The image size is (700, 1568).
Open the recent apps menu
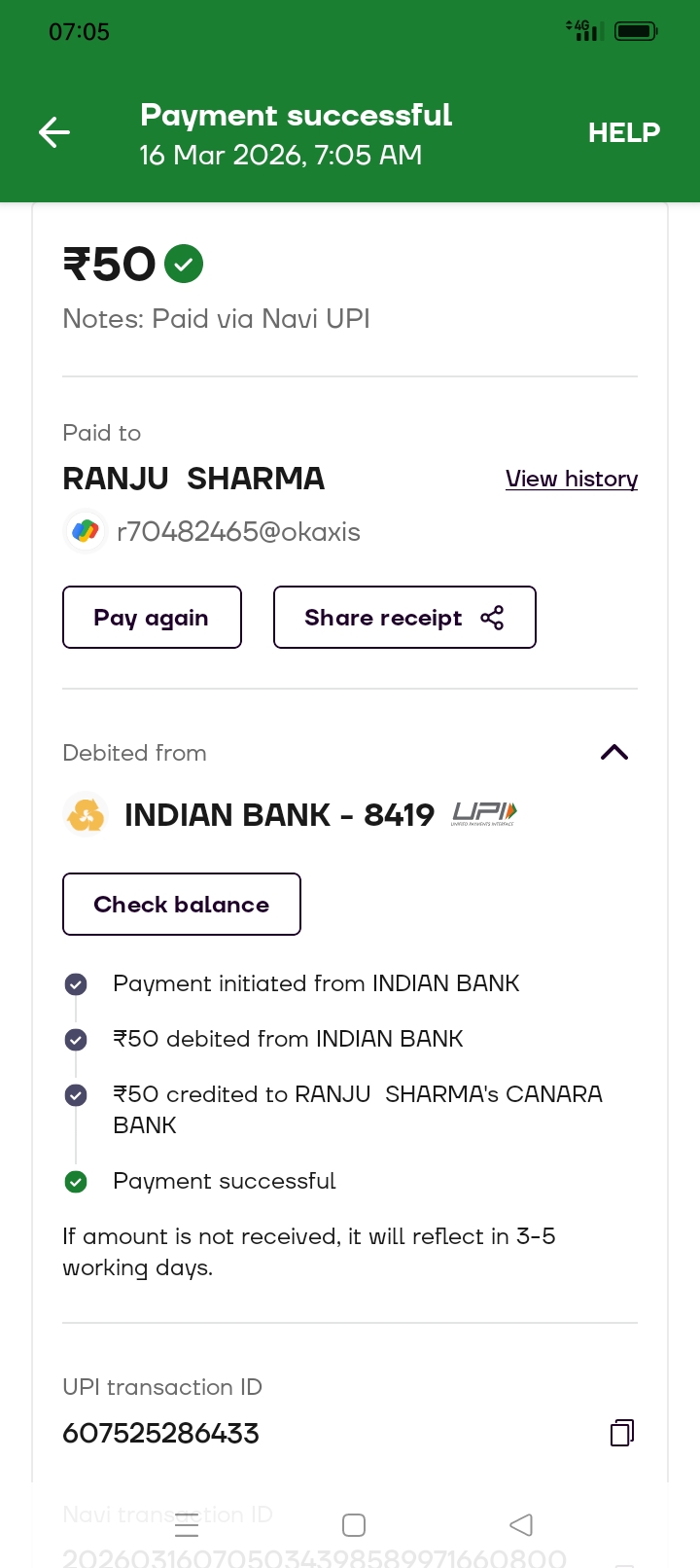187,1524
